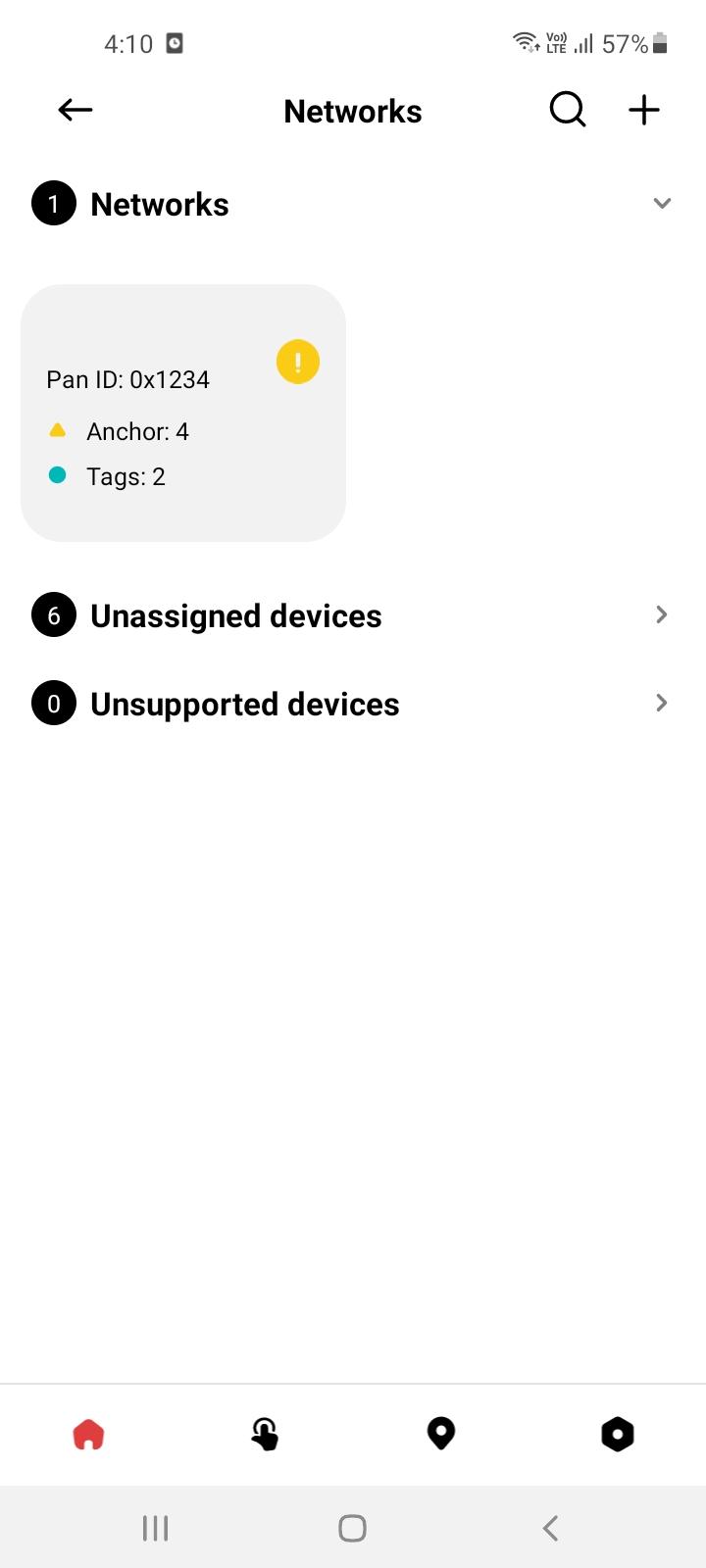Screen dimensions: 706x1568
Task: Switch to the home tab
Action: pos(88,1435)
